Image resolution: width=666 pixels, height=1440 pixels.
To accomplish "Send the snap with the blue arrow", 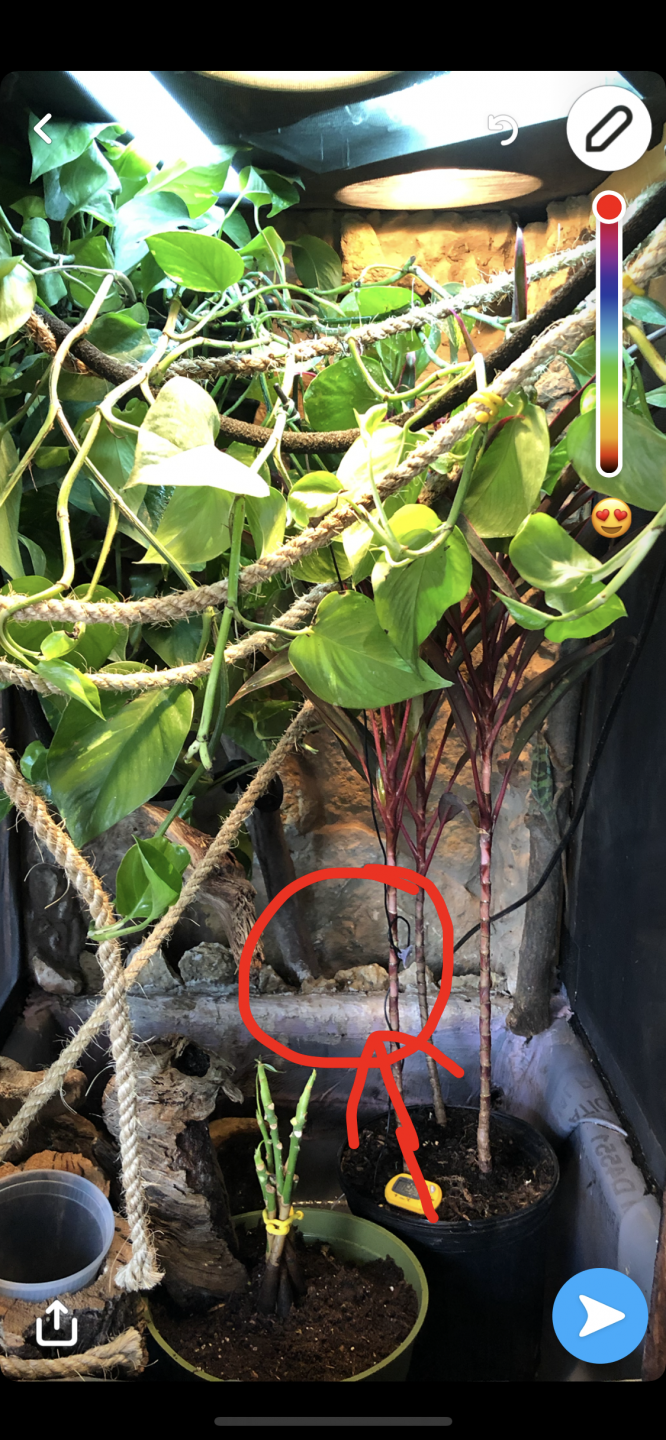I will (x=600, y=1315).
